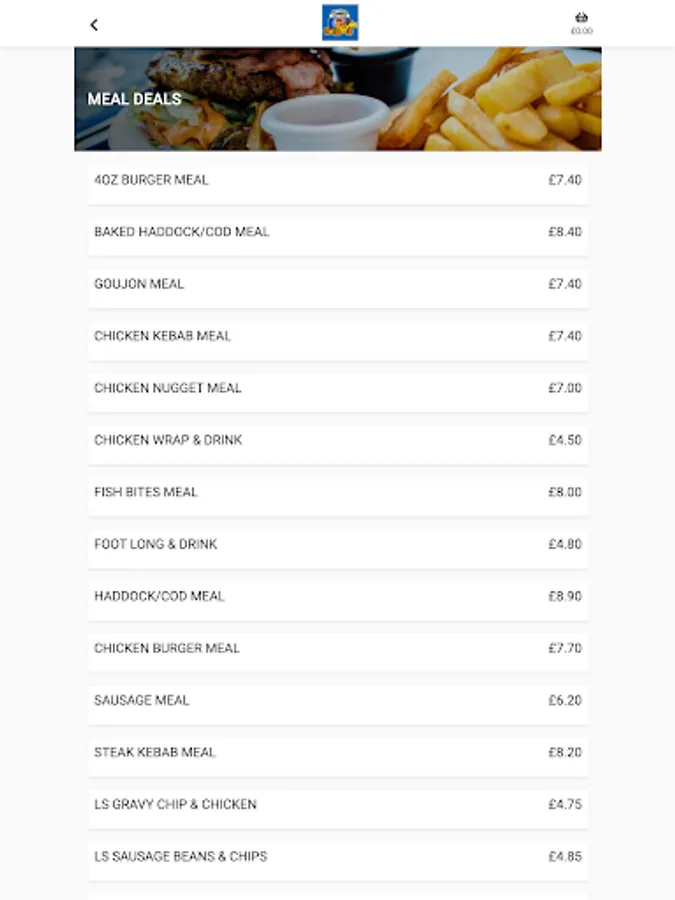Select Steak Kebab Meal

(337, 752)
